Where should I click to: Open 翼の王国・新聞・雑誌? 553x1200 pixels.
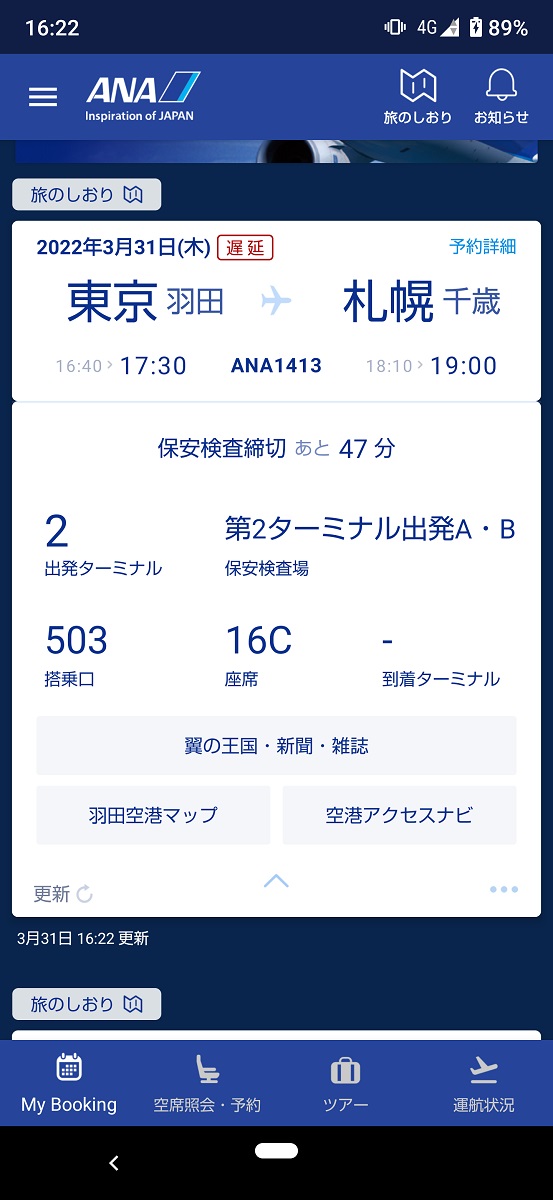point(276,746)
